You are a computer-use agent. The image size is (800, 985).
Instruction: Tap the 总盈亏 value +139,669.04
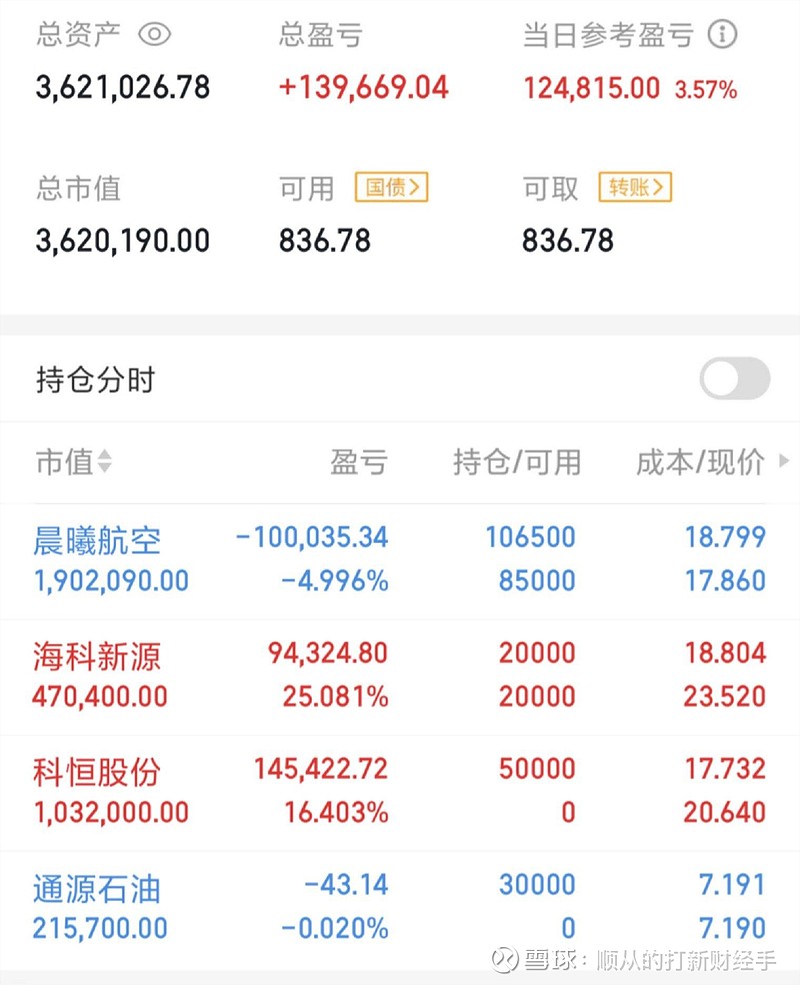pos(363,87)
